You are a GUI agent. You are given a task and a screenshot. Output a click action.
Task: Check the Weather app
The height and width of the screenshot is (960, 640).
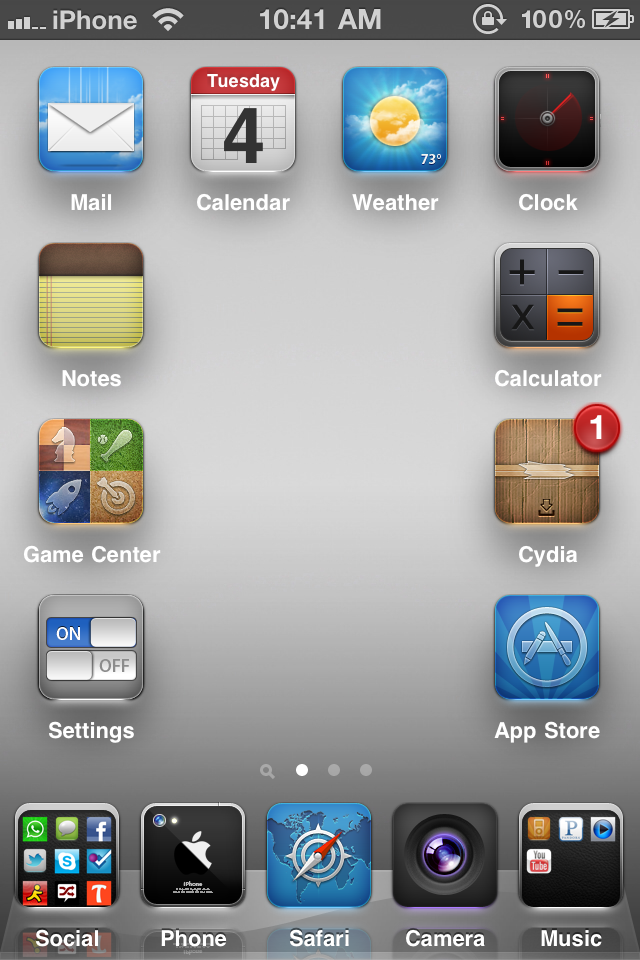click(395, 120)
